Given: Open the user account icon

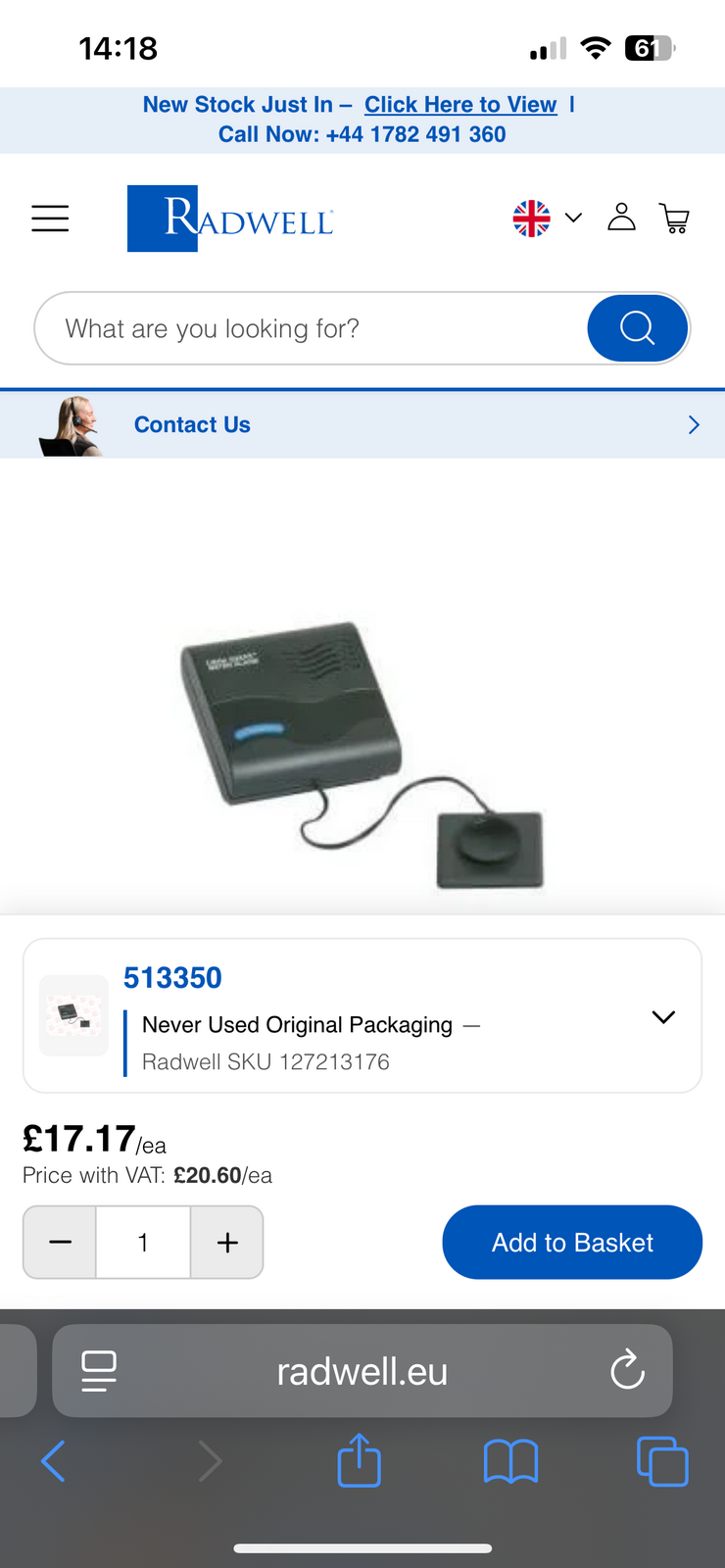Looking at the screenshot, I should point(621,218).
